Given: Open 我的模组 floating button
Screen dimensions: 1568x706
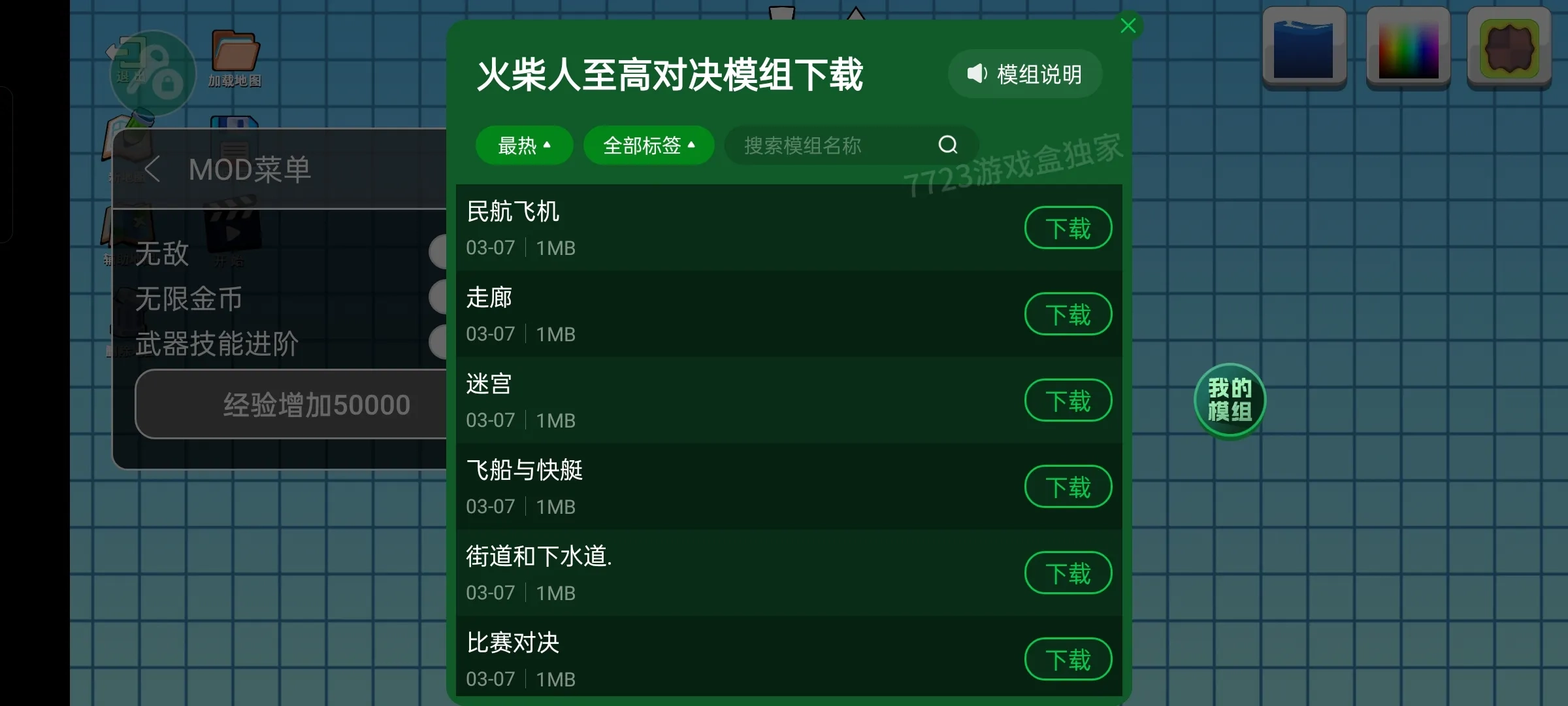Looking at the screenshot, I should click(1230, 400).
